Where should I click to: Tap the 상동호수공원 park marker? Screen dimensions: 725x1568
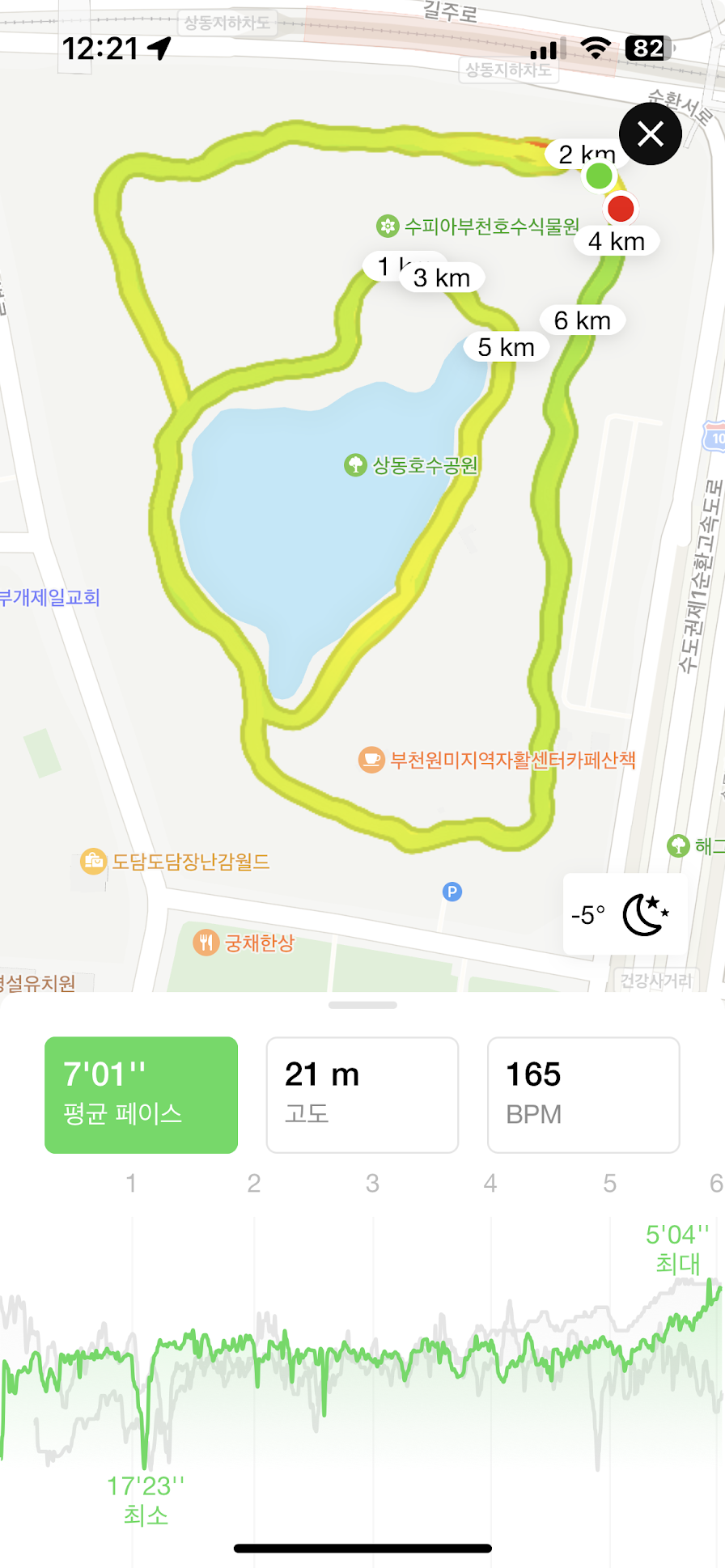(x=356, y=465)
